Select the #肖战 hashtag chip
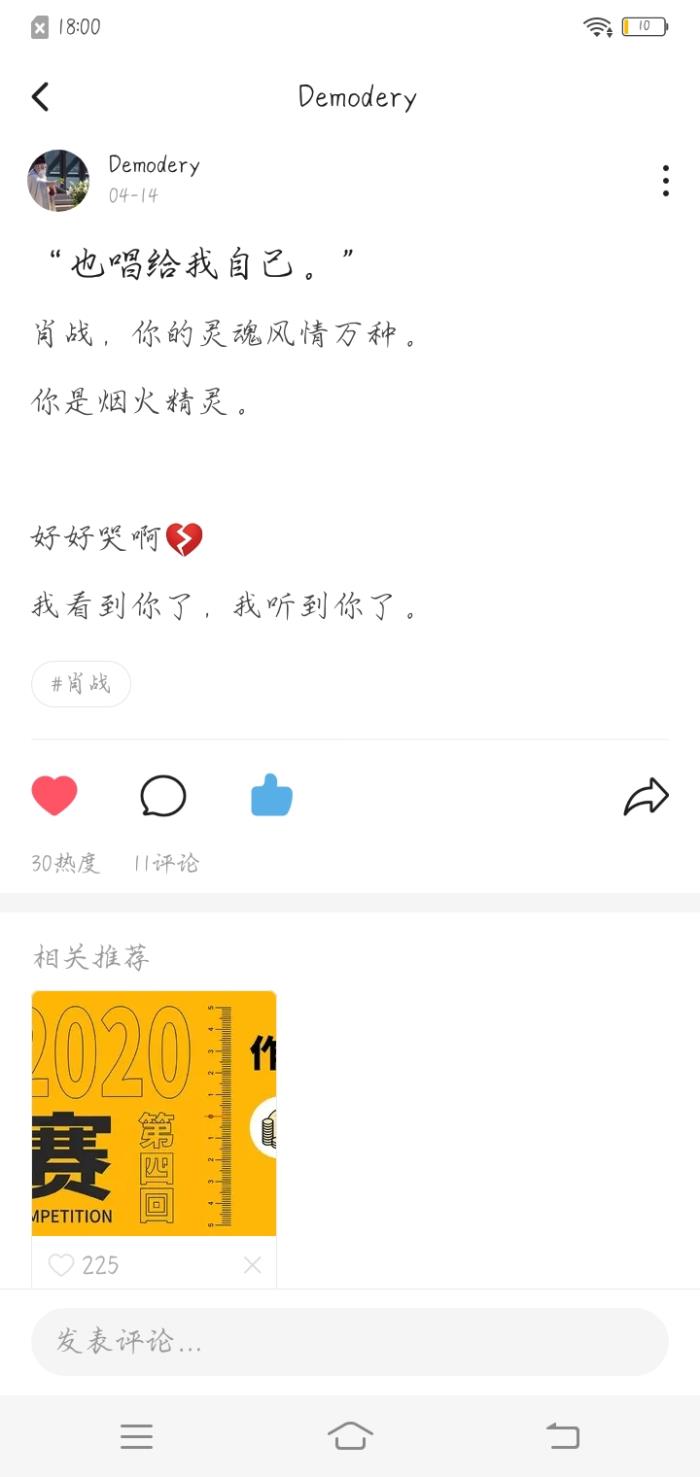This screenshot has height=1477, width=700. pos(81,684)
